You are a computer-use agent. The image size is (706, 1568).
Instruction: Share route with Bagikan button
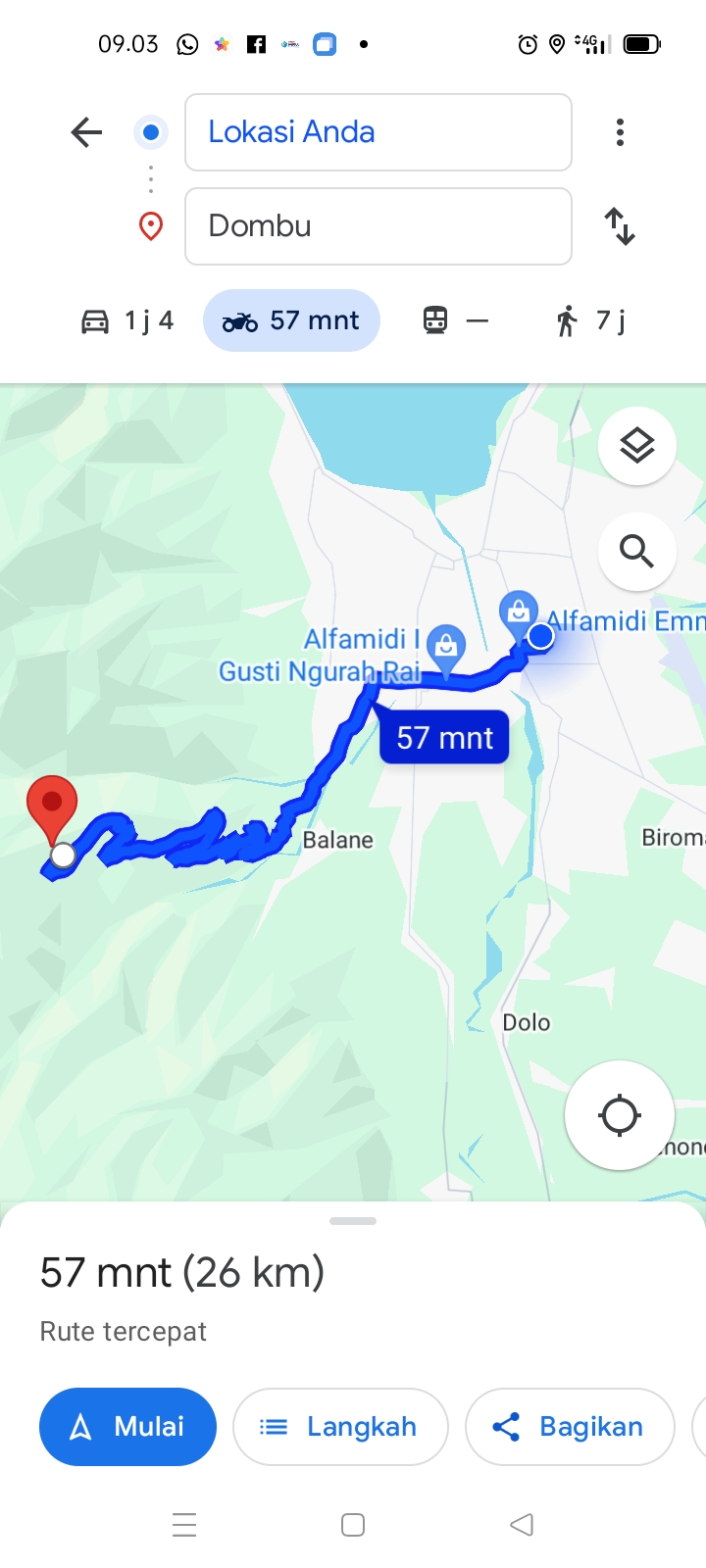pos(570,1427)
